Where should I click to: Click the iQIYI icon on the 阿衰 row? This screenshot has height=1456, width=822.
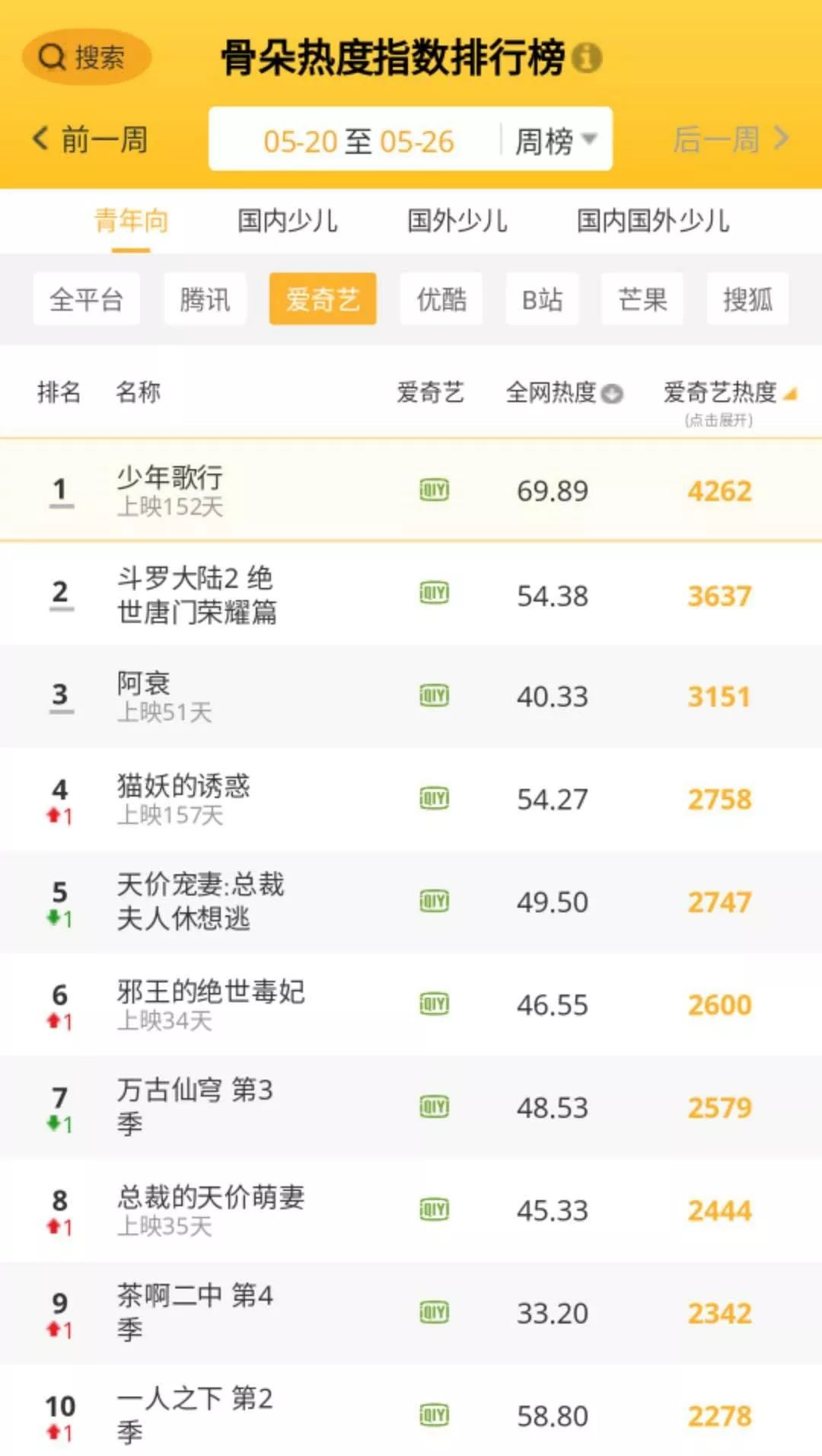coord(433,696)
